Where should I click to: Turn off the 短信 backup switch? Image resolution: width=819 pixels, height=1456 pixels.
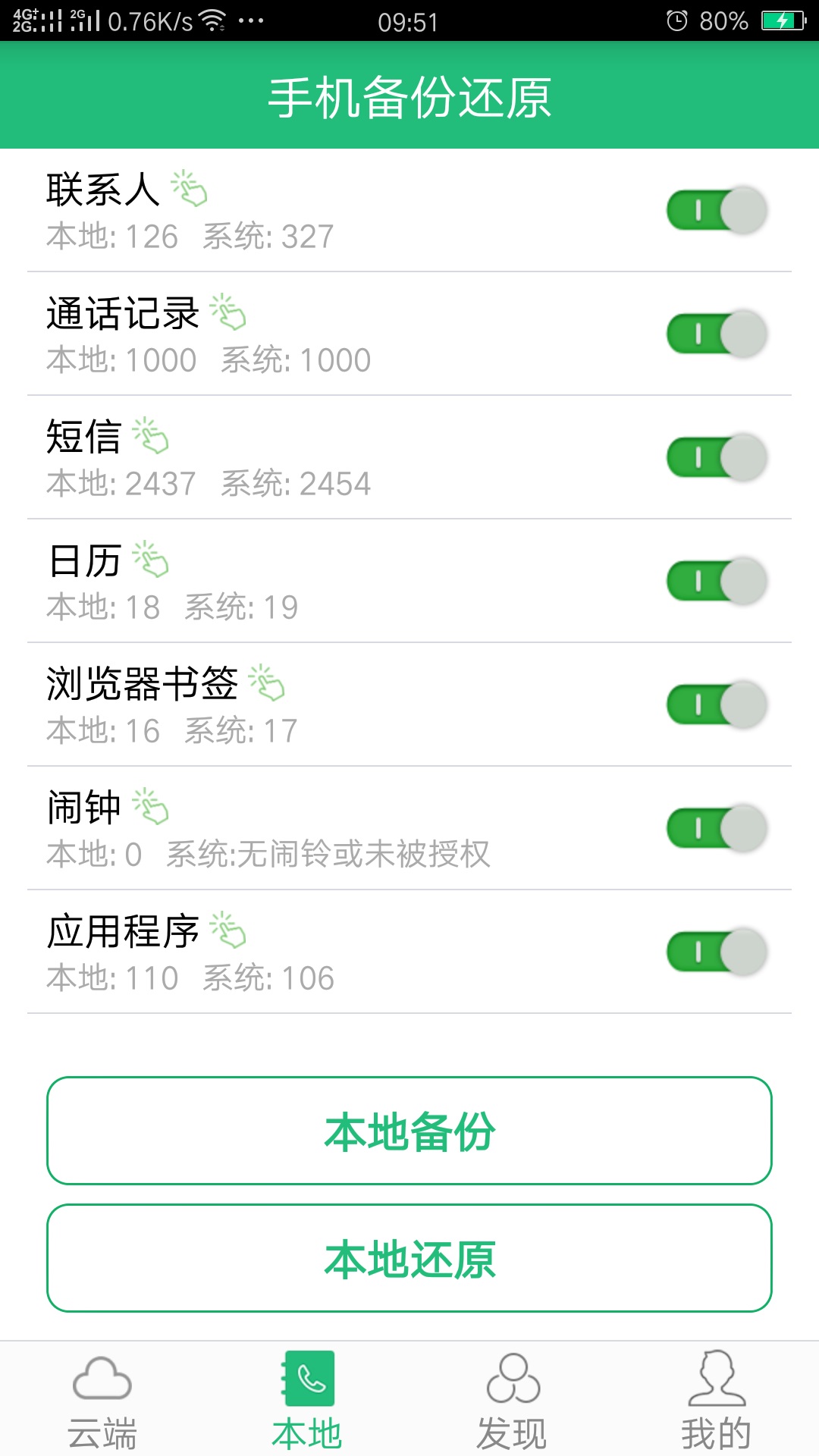pyautogui.click(x=717, y=457)
